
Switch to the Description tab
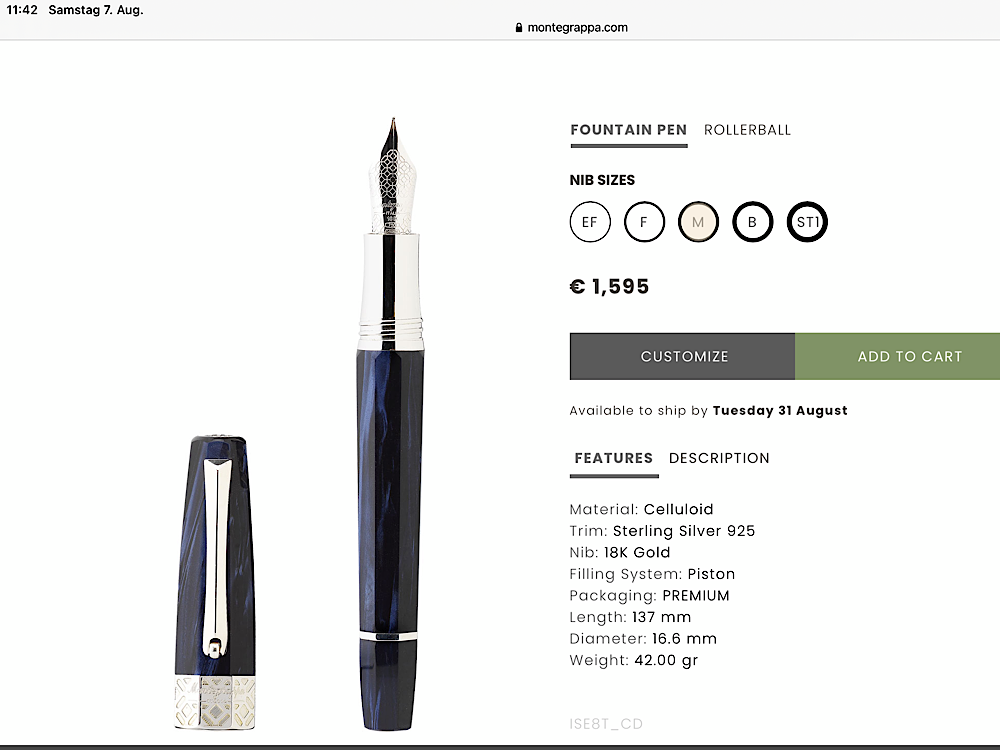coord(719,458)
